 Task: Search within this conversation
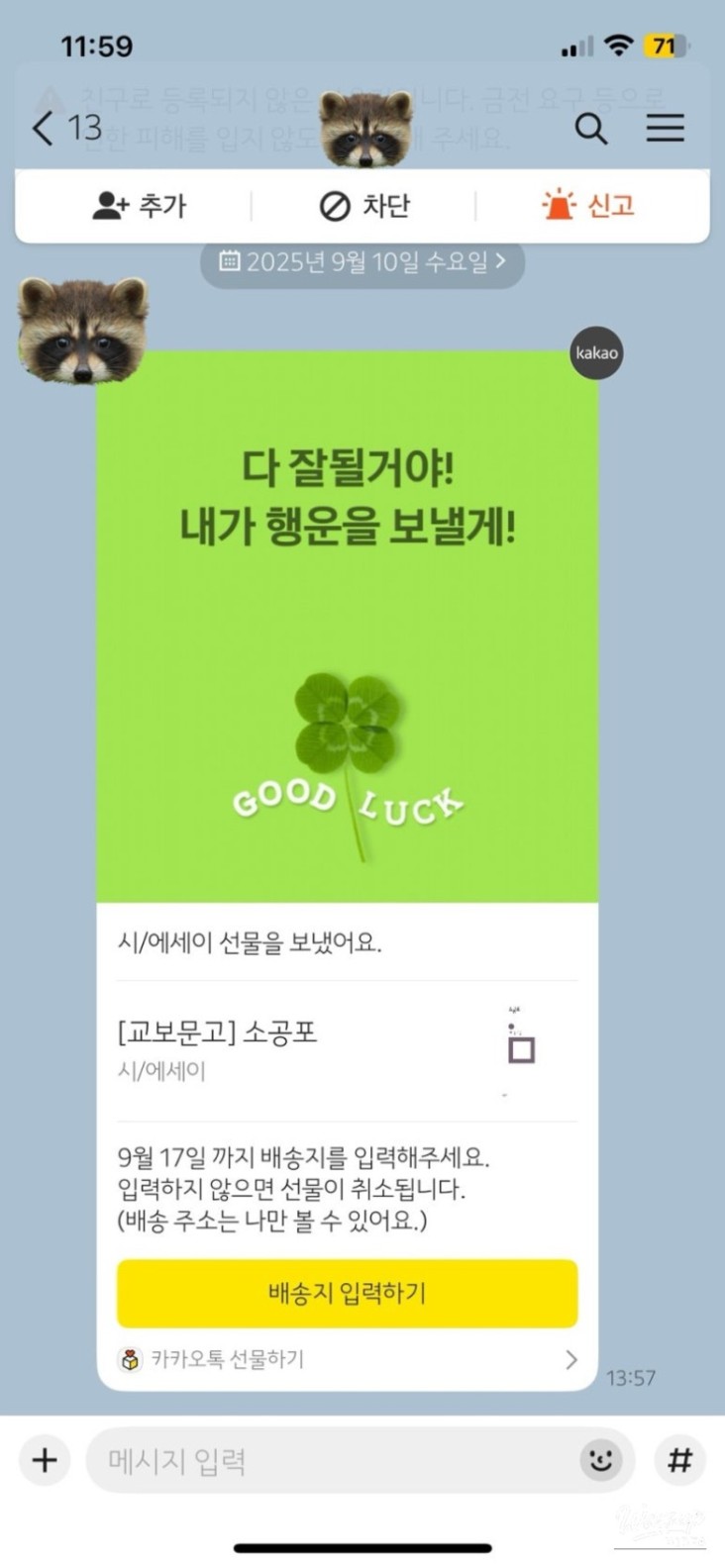(591, 129)
